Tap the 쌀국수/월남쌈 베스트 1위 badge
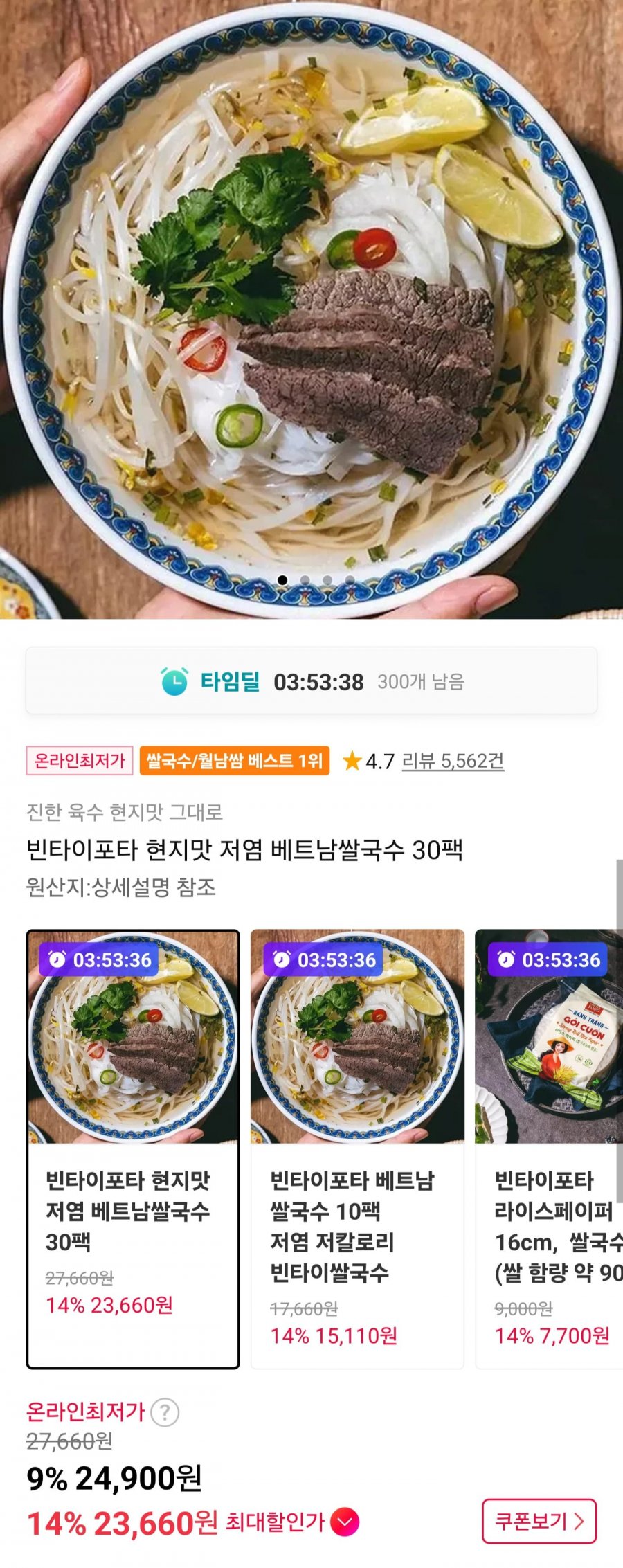Image resolution: width=623 pixels, height=1568 pixels. click(x=234, y=761)
